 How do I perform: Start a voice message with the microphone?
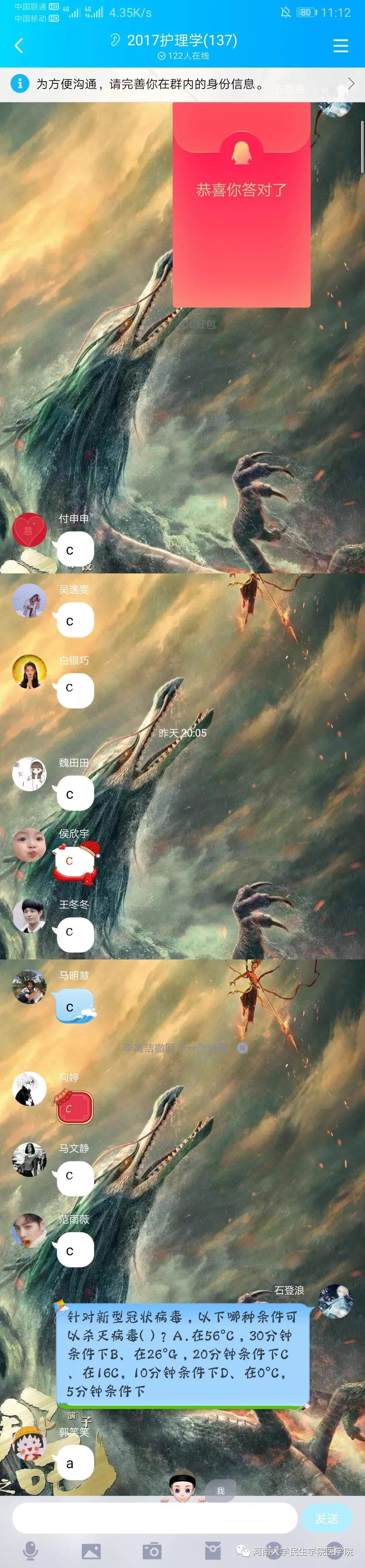(30, 1550)
